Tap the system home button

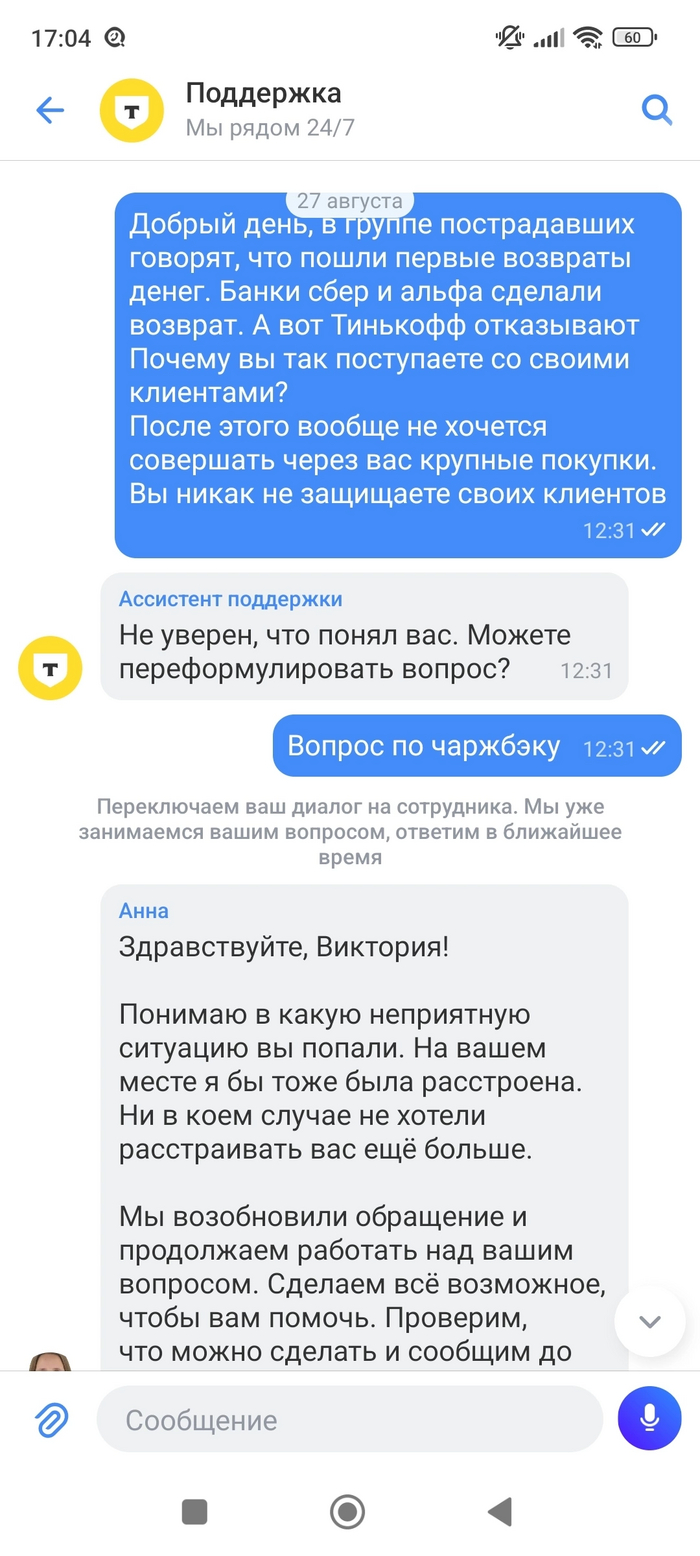[x=348, y=1511]
